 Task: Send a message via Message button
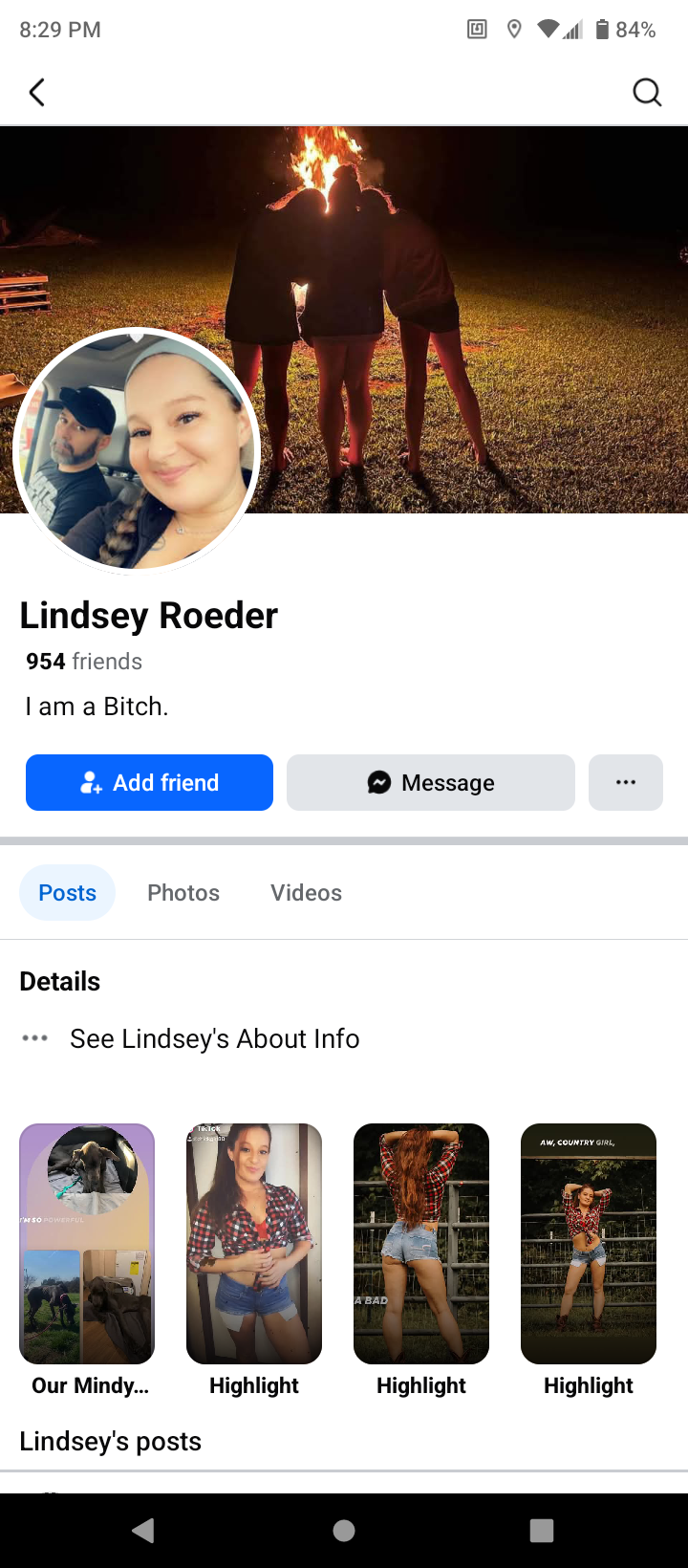point(431,782)
